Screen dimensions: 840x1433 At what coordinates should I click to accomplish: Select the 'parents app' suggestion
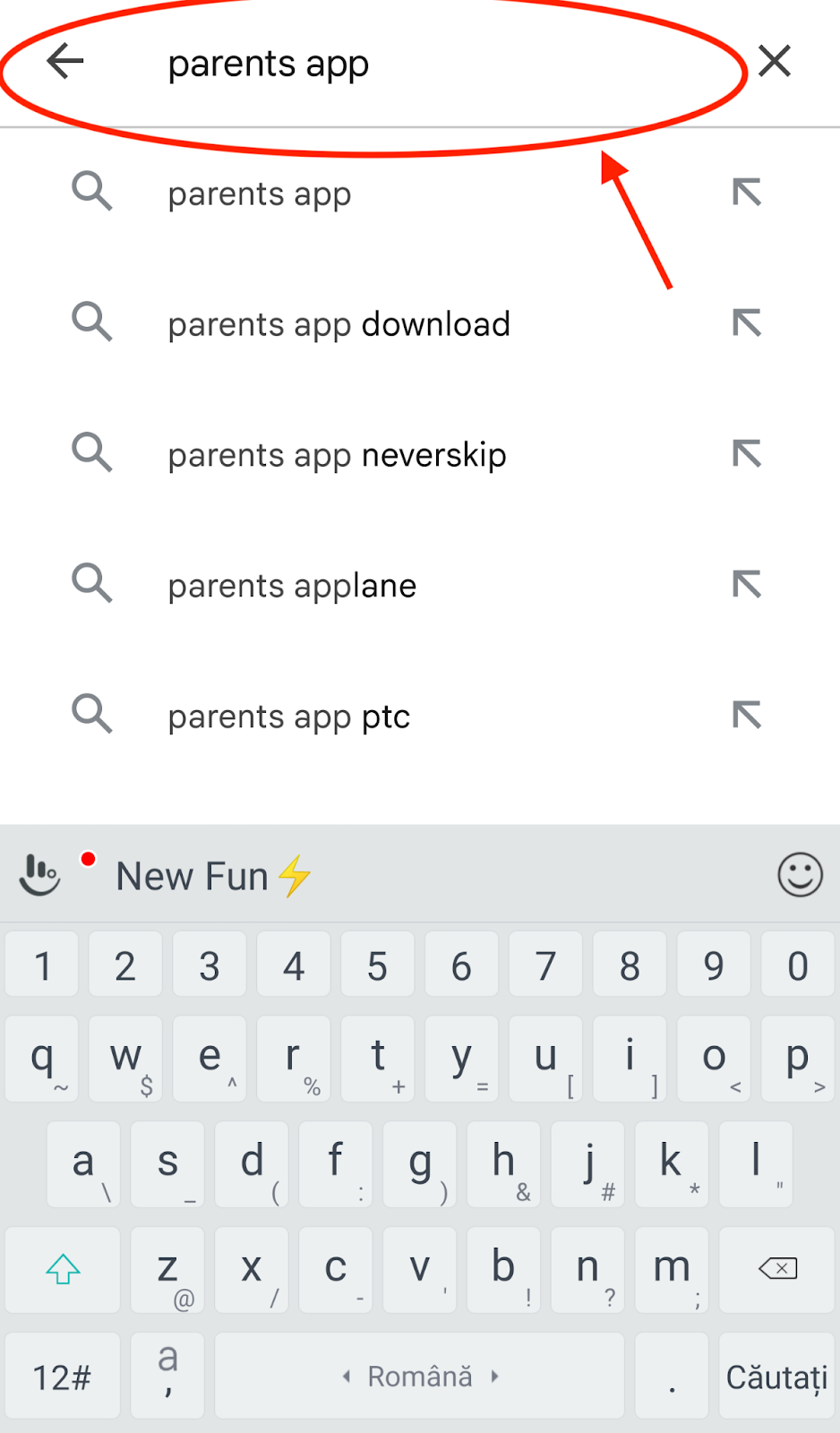coord(420,193)
